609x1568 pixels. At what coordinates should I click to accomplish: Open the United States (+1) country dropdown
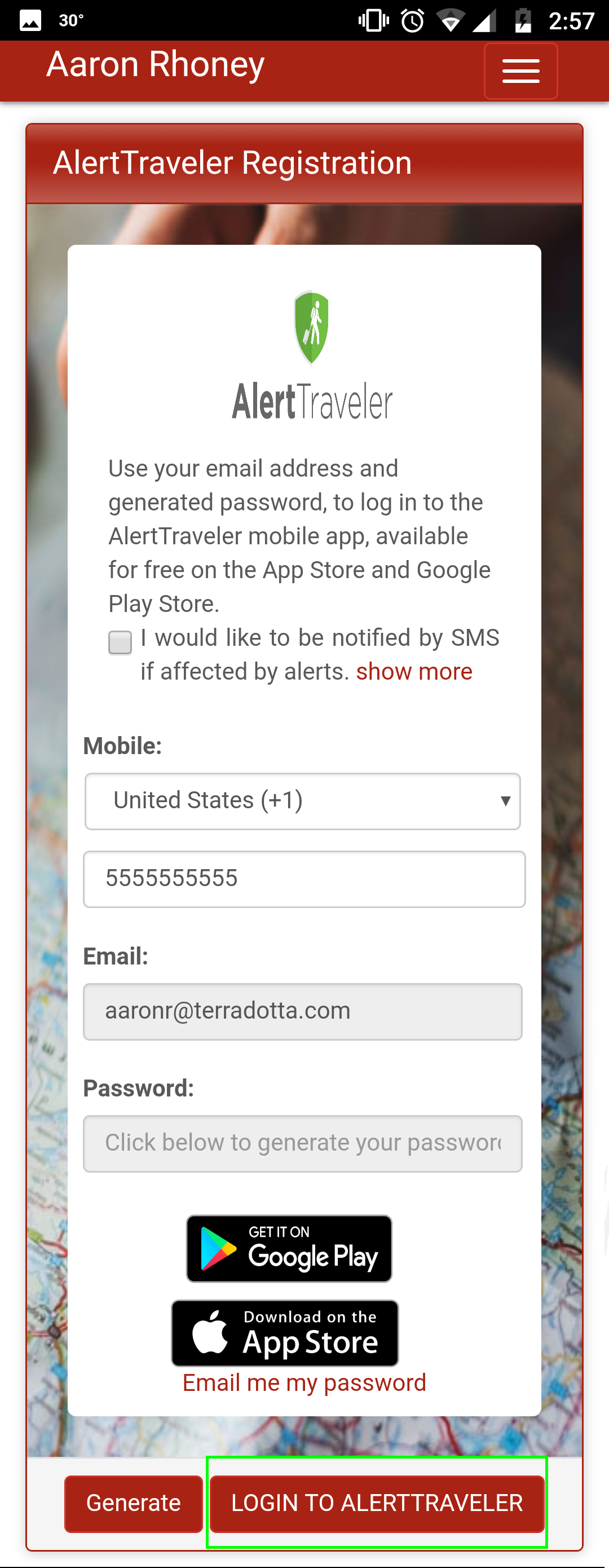(x=302, y=801)
